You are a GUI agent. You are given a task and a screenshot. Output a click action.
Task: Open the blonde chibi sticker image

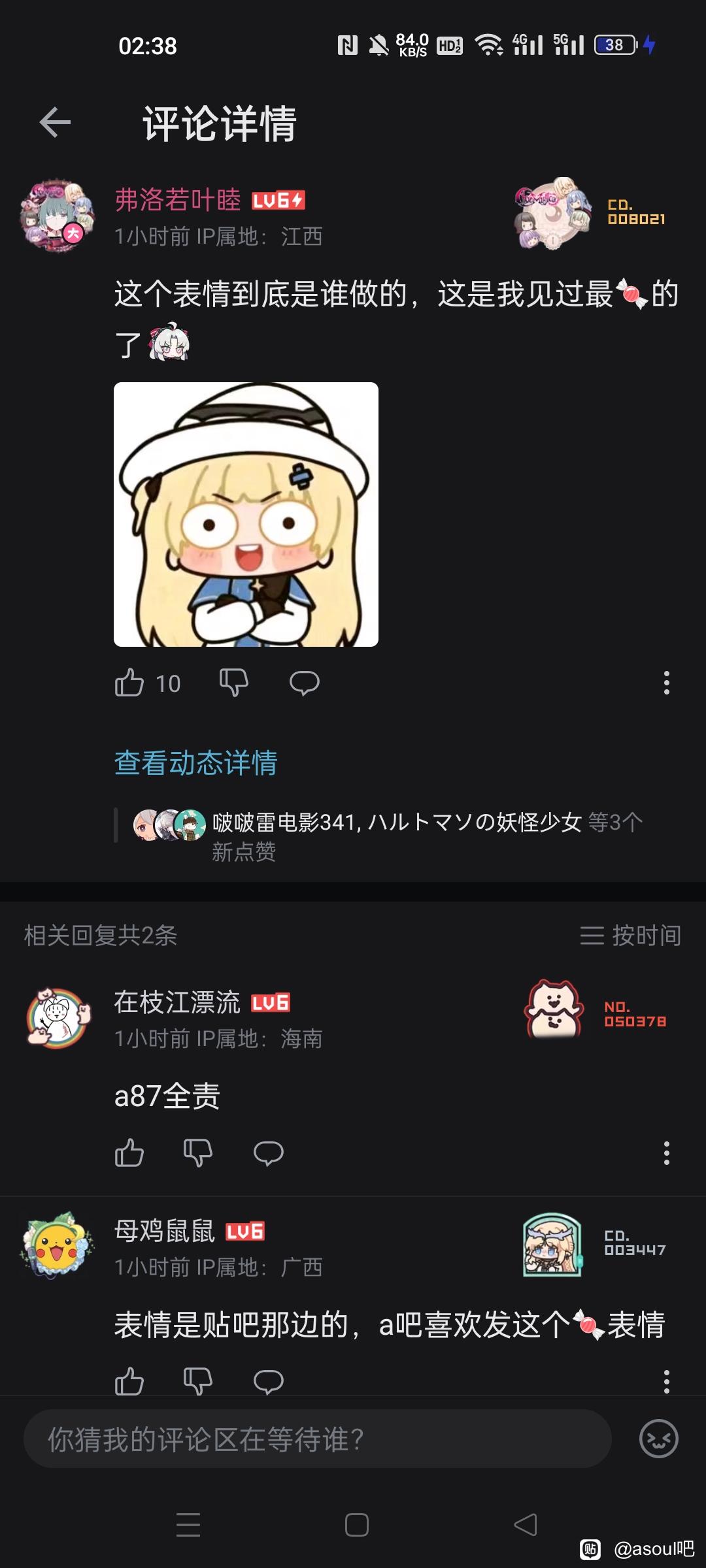pos(246,514)
